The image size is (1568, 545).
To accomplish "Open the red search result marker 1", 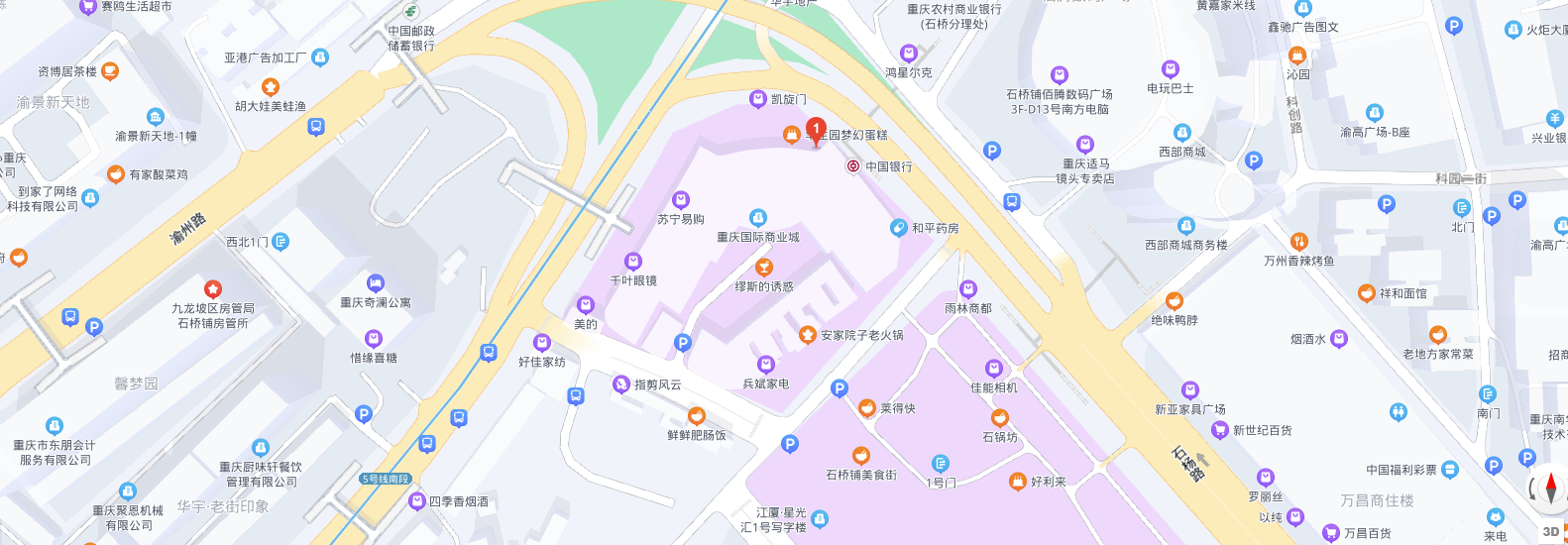I will click(816, 130).
